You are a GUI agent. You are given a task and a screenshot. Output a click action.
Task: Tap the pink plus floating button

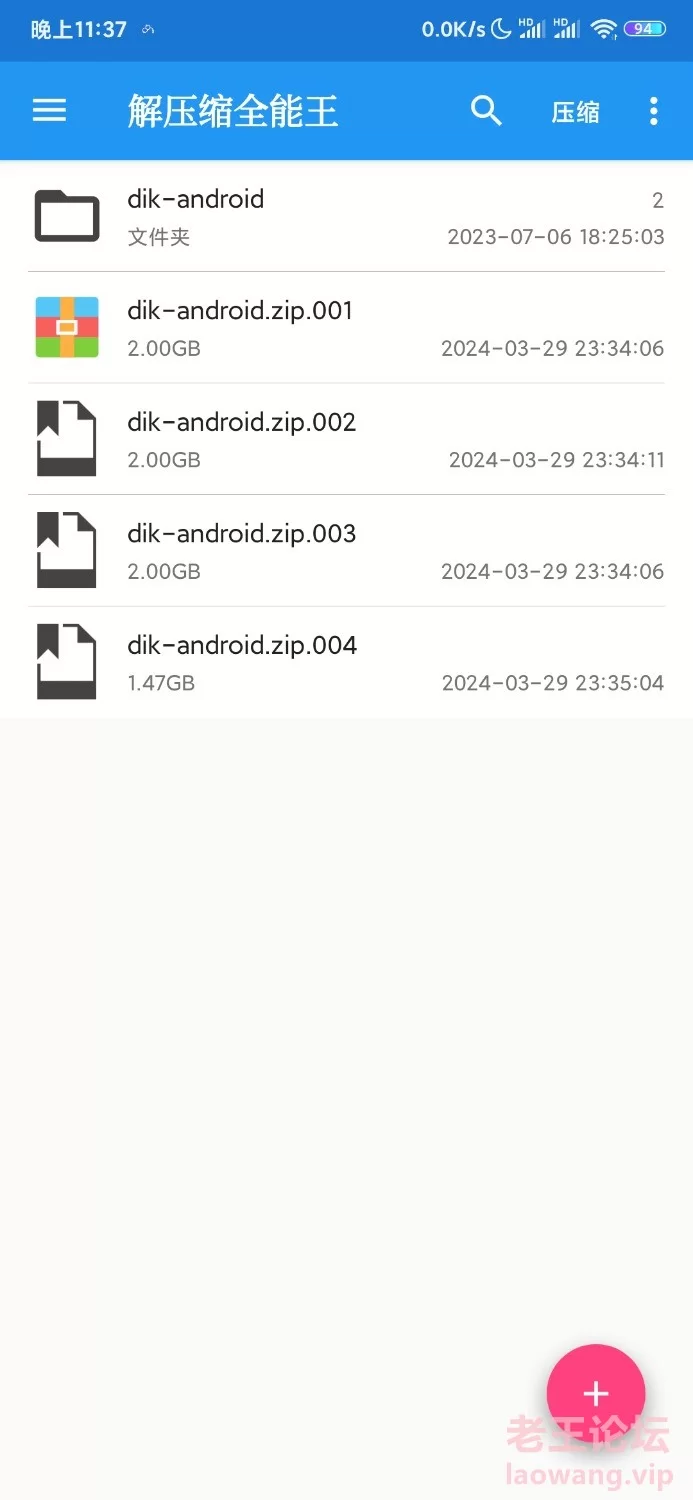tap(596, 1393)
